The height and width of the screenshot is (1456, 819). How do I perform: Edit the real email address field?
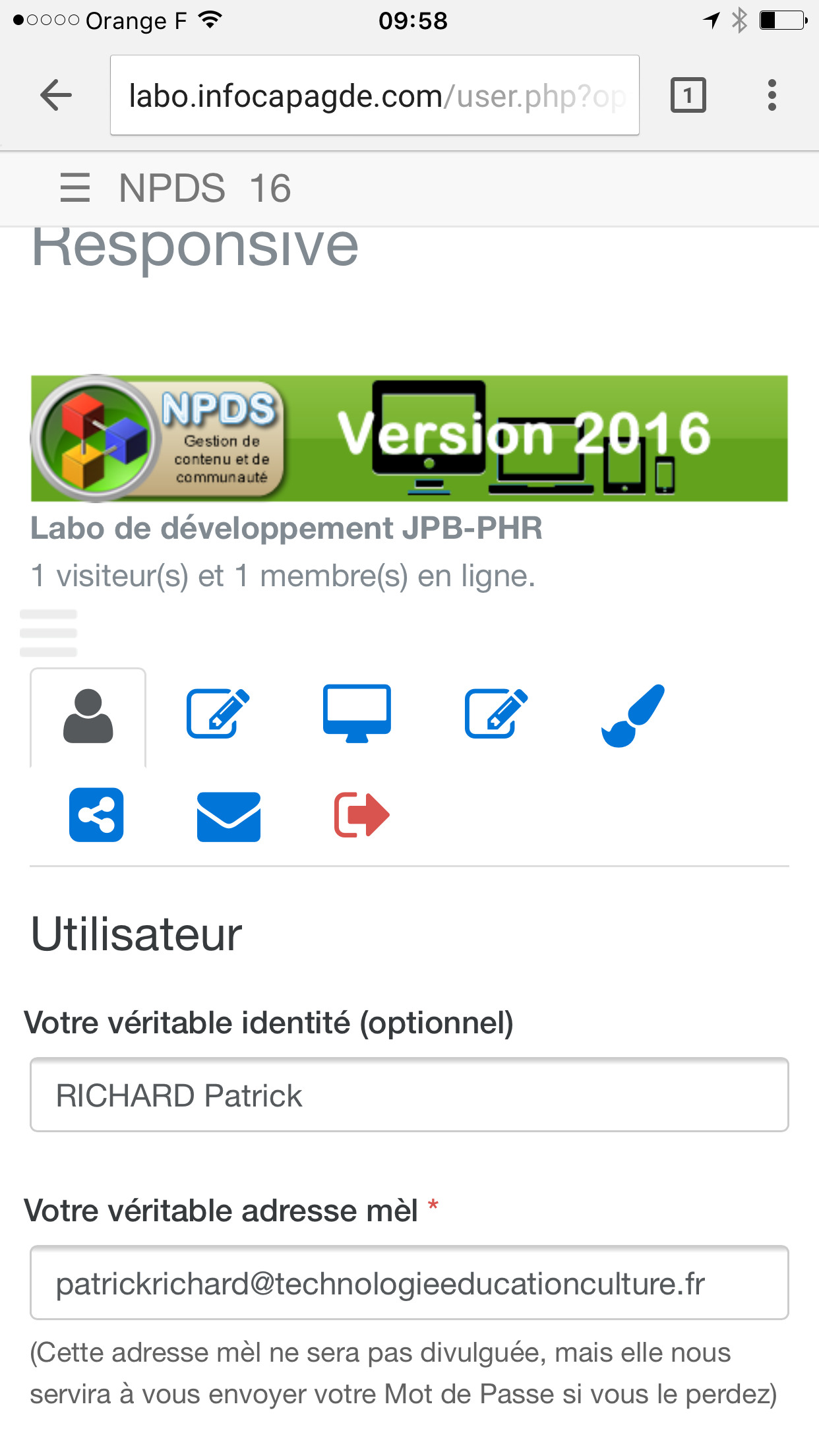click(x=409, y=1283)
